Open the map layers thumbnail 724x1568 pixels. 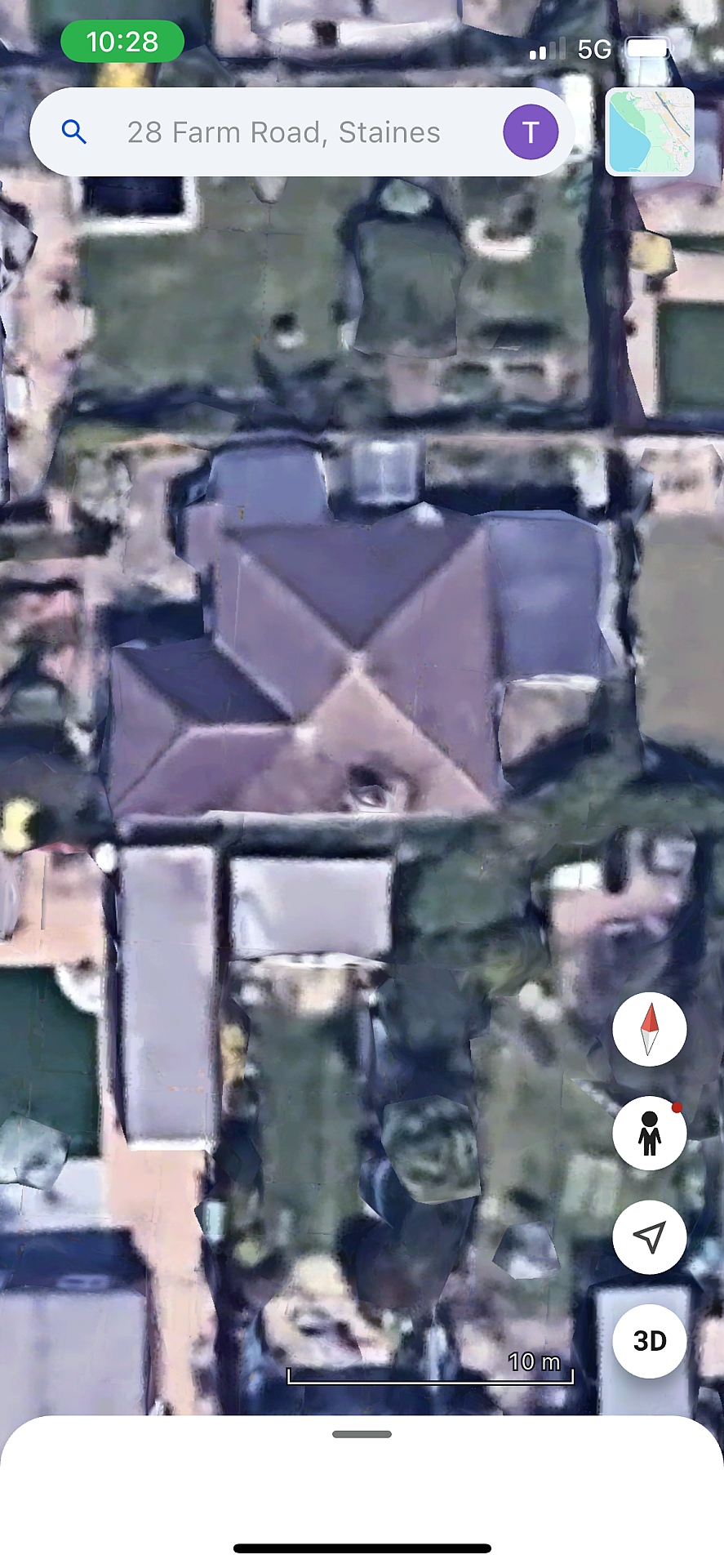coord(650,132)
